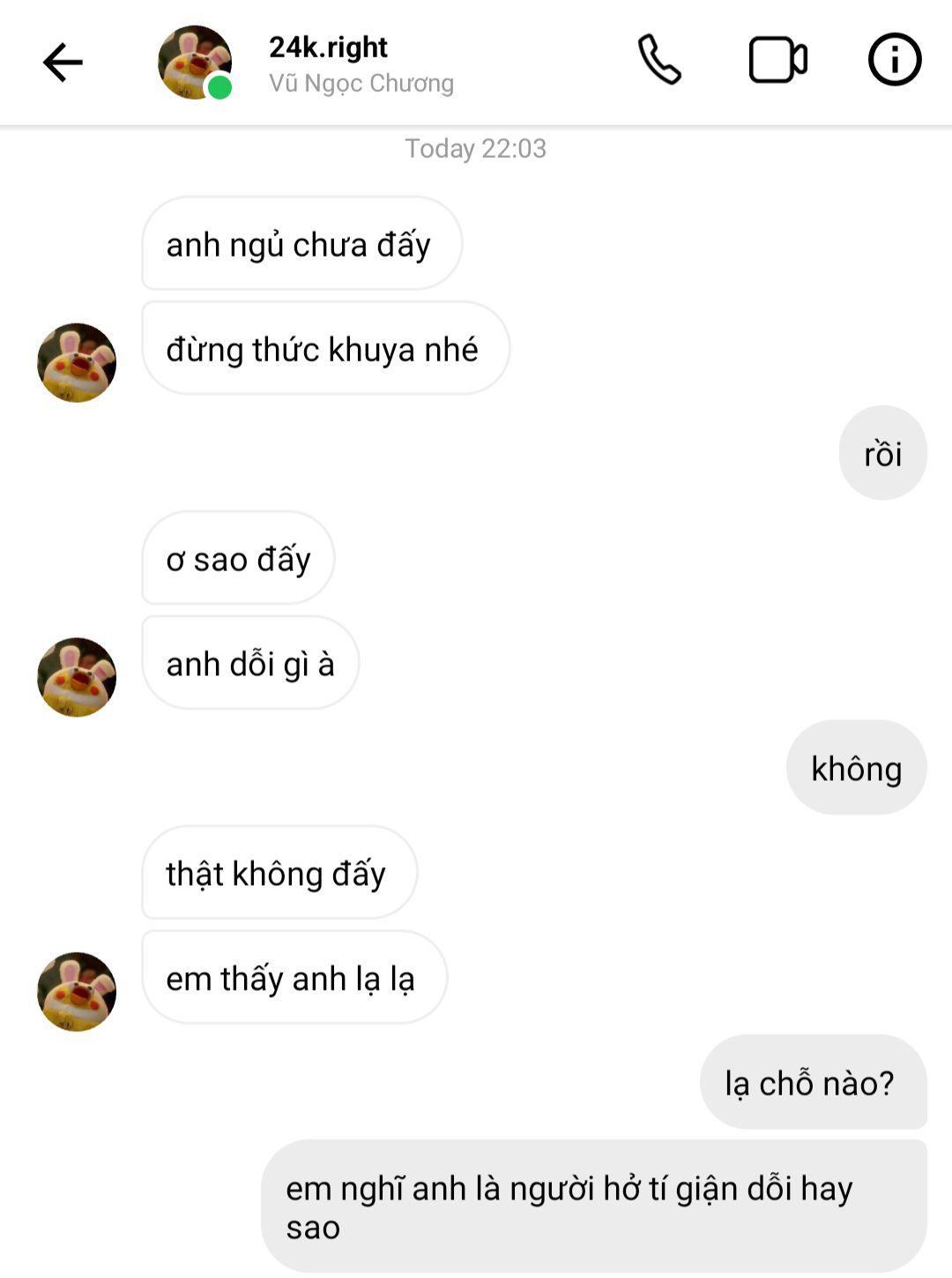
Task: Tap the avatar beside "anh dỗi gì à"
Action: (77, 677)
